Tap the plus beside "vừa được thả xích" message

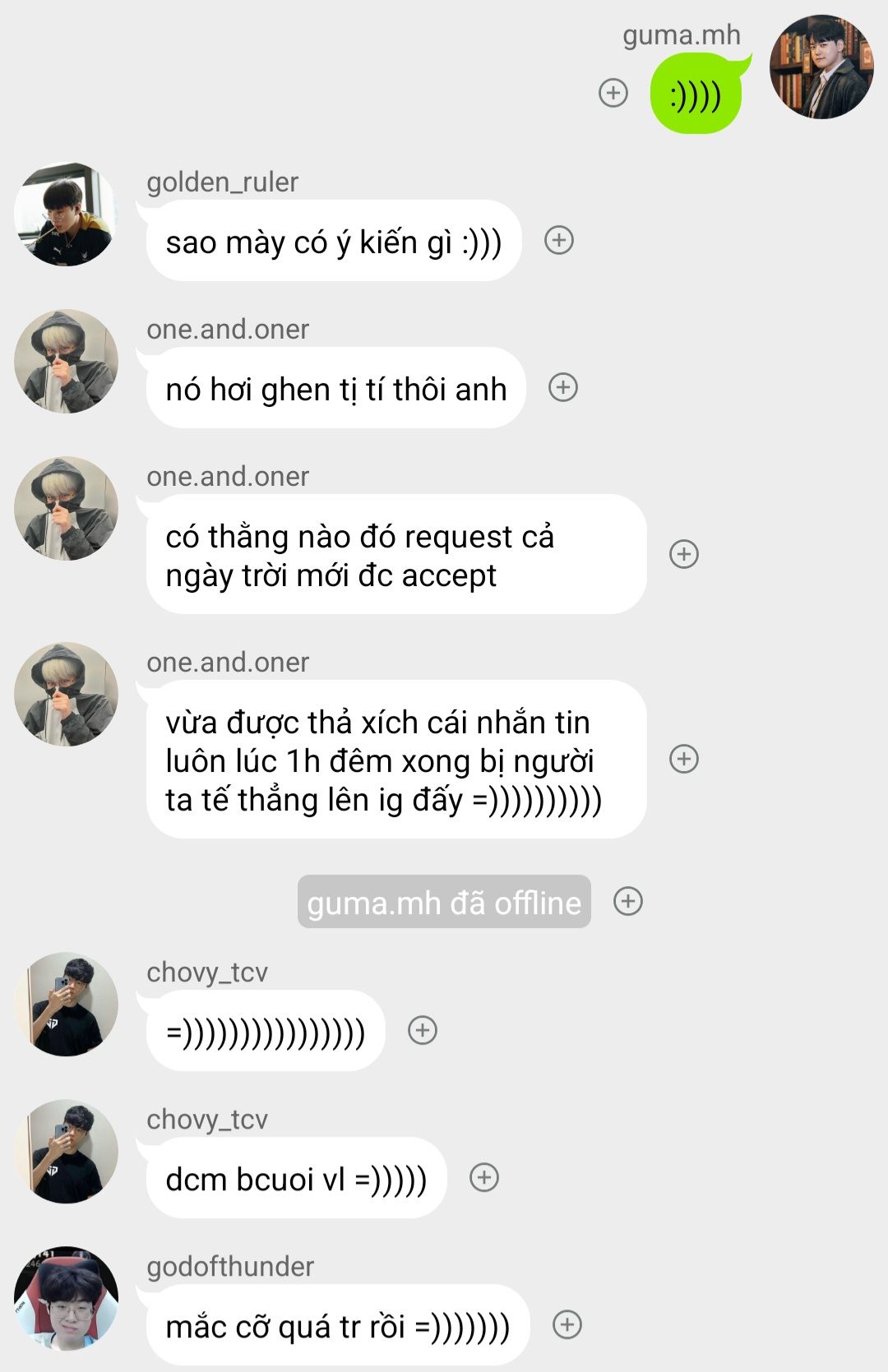click(684, 759)
